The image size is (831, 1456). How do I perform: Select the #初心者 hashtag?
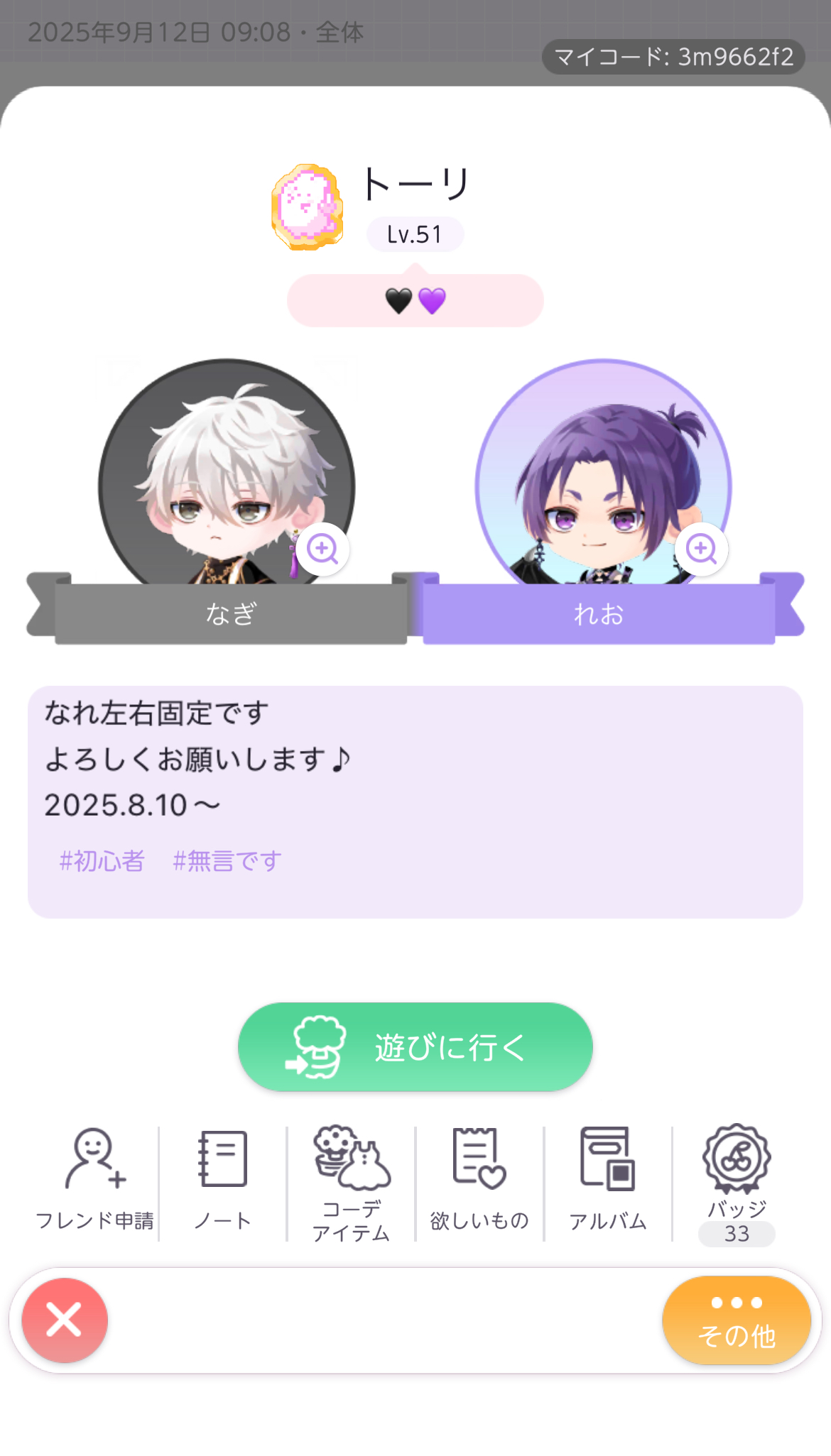[102, 861]
